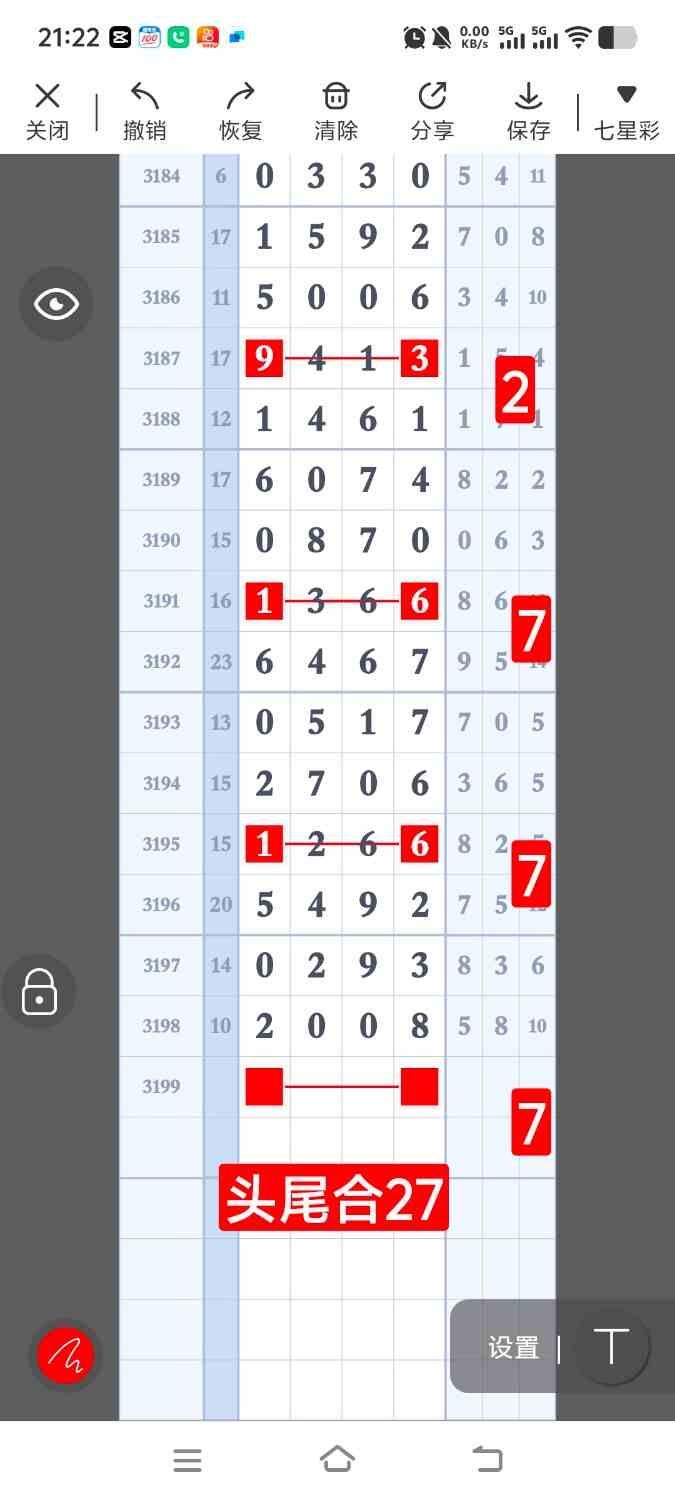Viewport: 675px width, 1500px height.
Task: Open 设置 settings panel
Action: [x=514, y=1348]
